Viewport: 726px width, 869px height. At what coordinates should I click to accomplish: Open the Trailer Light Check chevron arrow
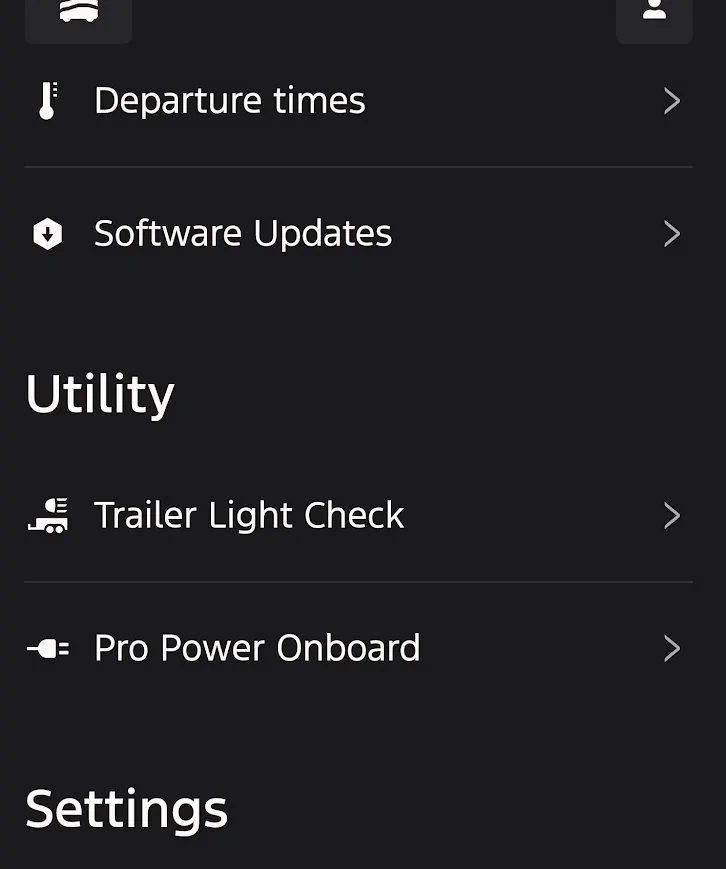click(x=671, y=515)
